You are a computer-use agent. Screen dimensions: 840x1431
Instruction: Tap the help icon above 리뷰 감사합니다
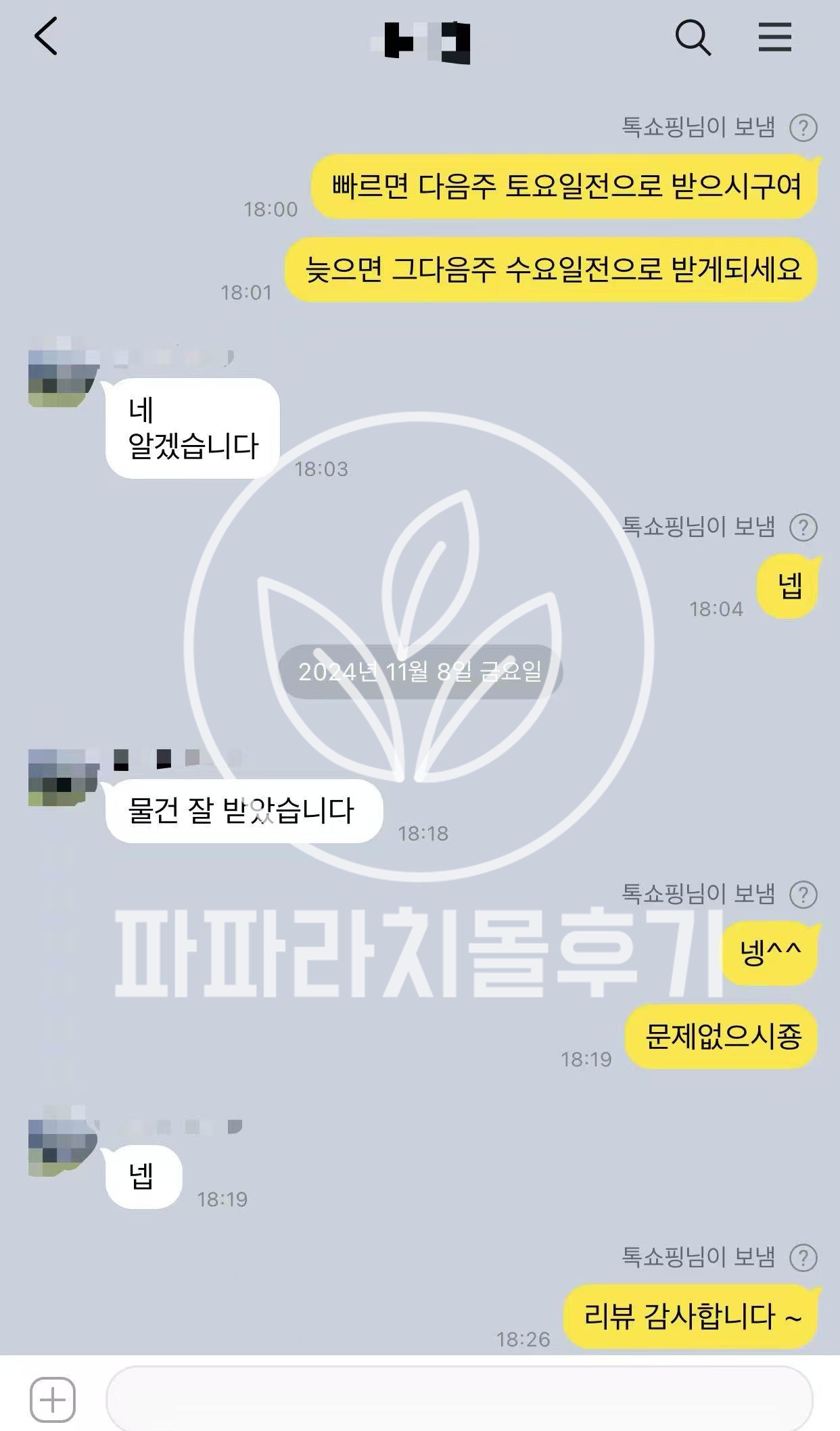click(803, 1258)
